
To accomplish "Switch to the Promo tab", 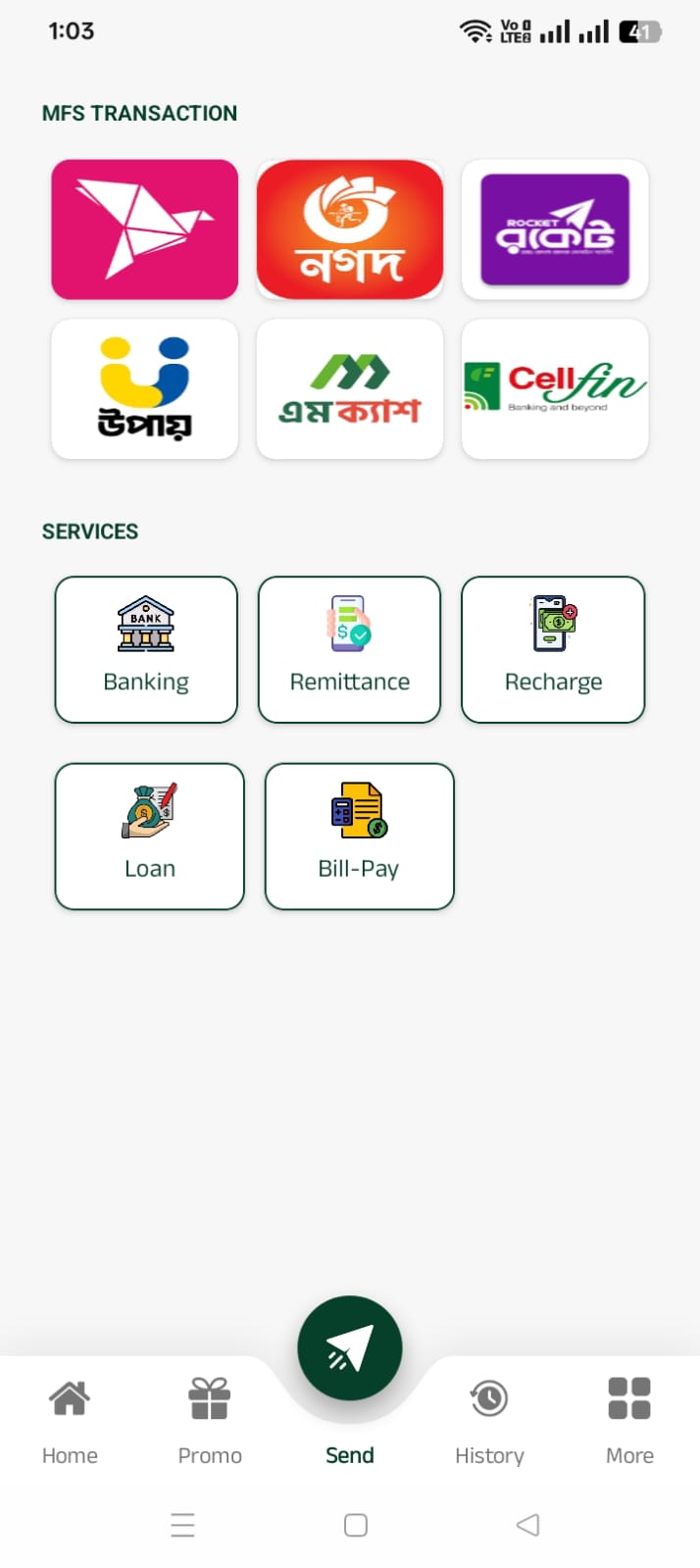I will tap(210, 1418).
